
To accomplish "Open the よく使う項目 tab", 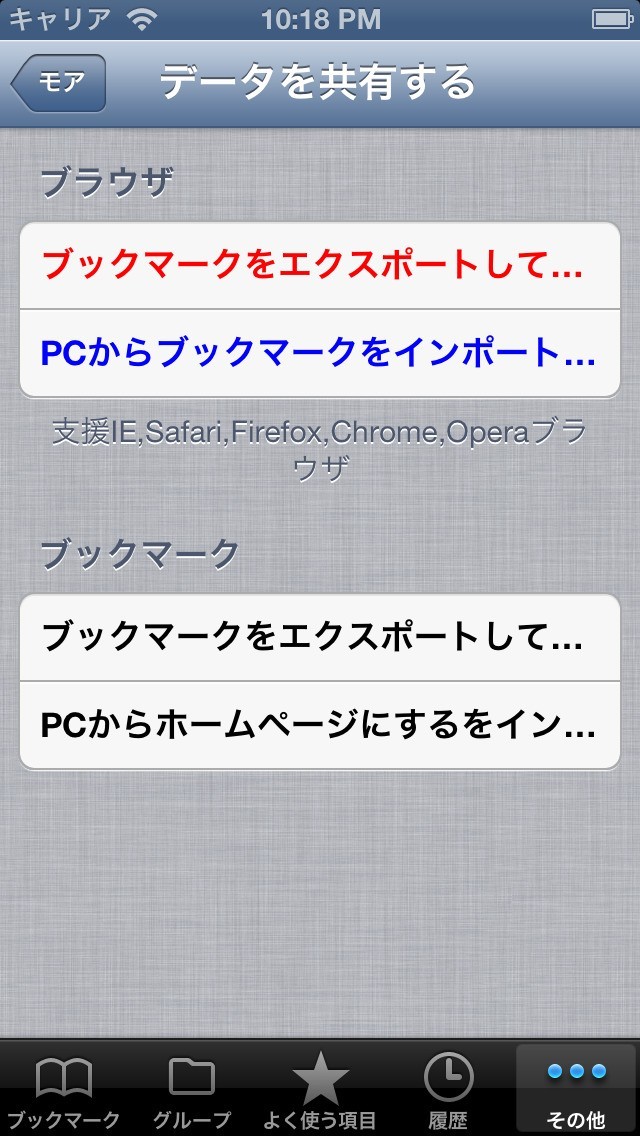I will (x=320, y=1090).
